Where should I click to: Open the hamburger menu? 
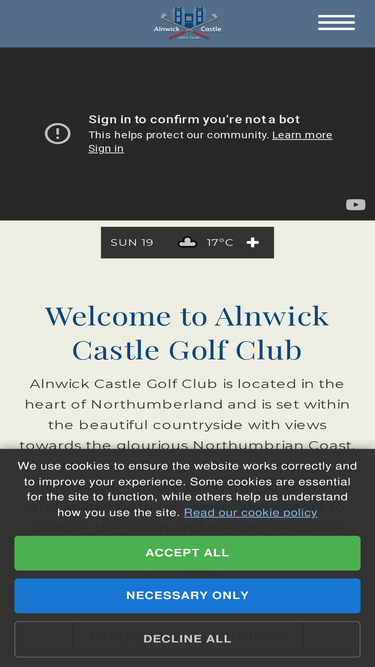point(336,23)
